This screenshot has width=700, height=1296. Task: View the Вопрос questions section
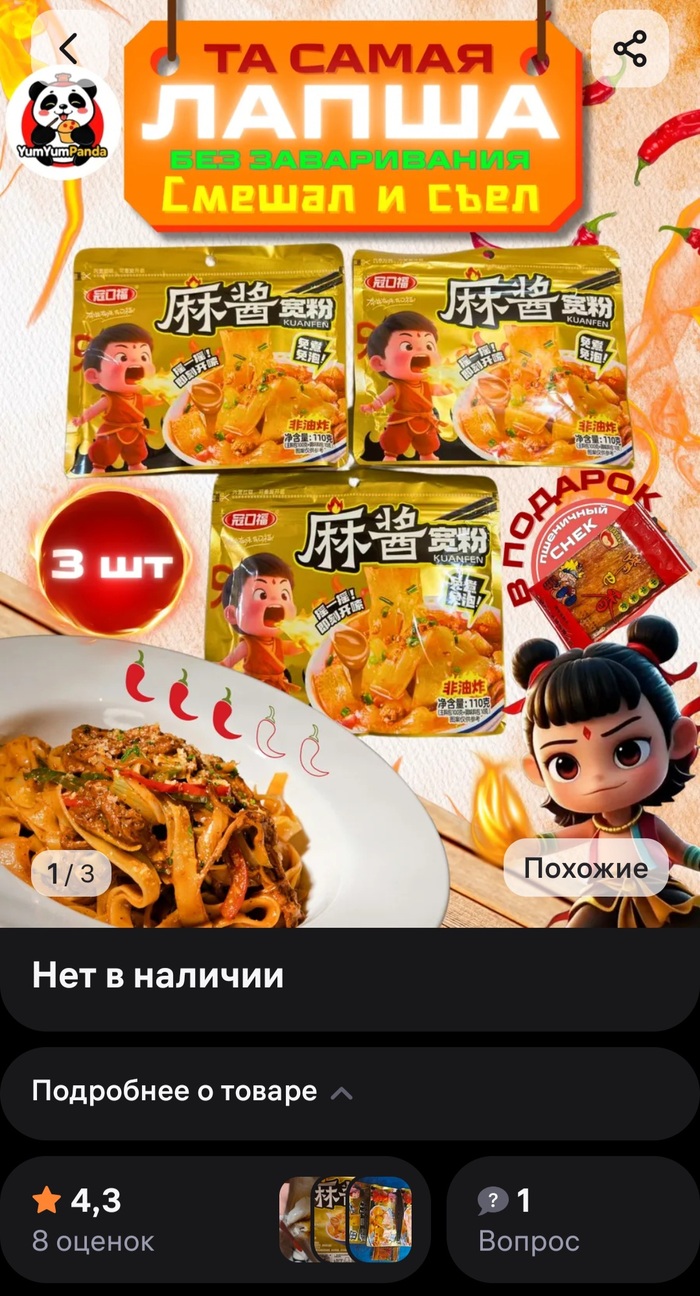pyautogui.click(x=571, y=1219)
